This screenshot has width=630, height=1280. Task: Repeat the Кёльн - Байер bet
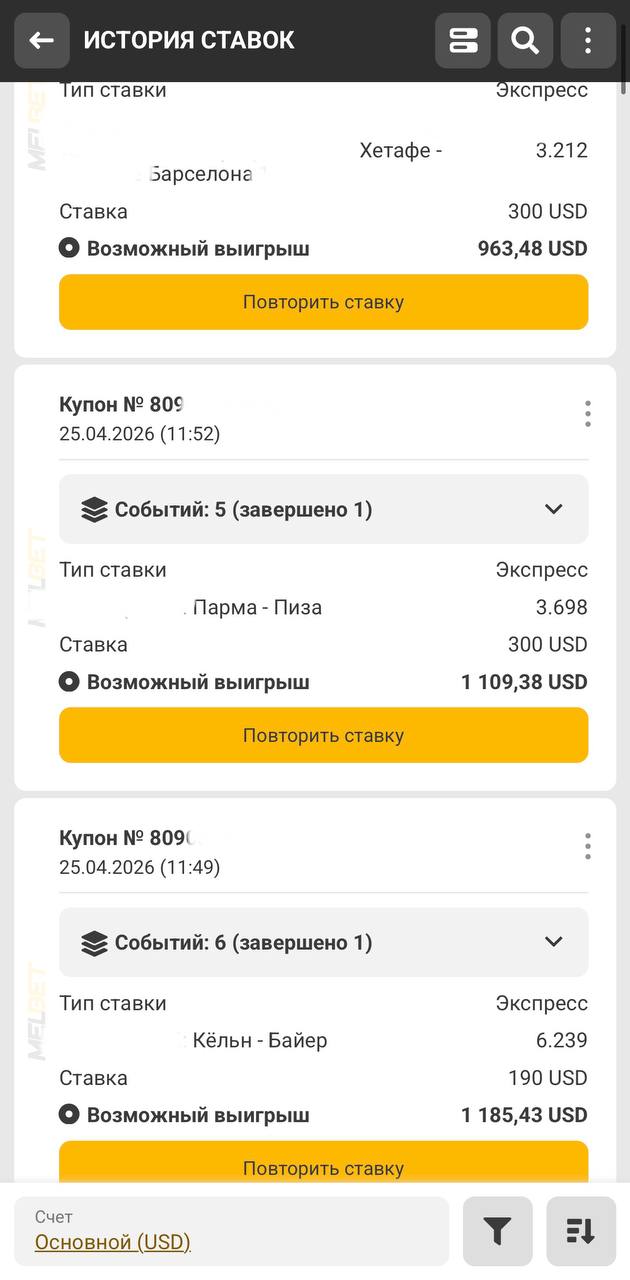click(x=323, y=1166)
